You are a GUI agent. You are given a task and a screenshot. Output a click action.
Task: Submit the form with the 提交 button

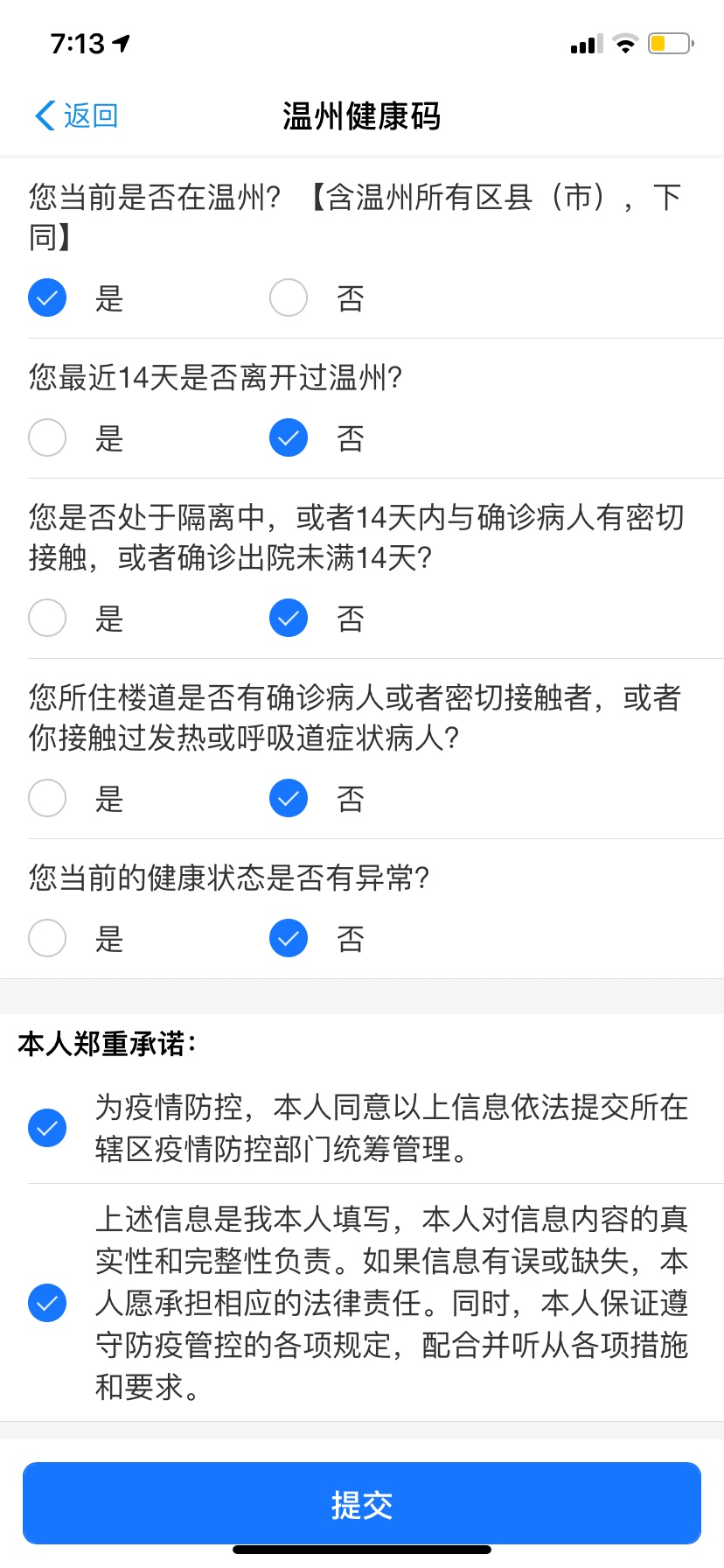362,1504
